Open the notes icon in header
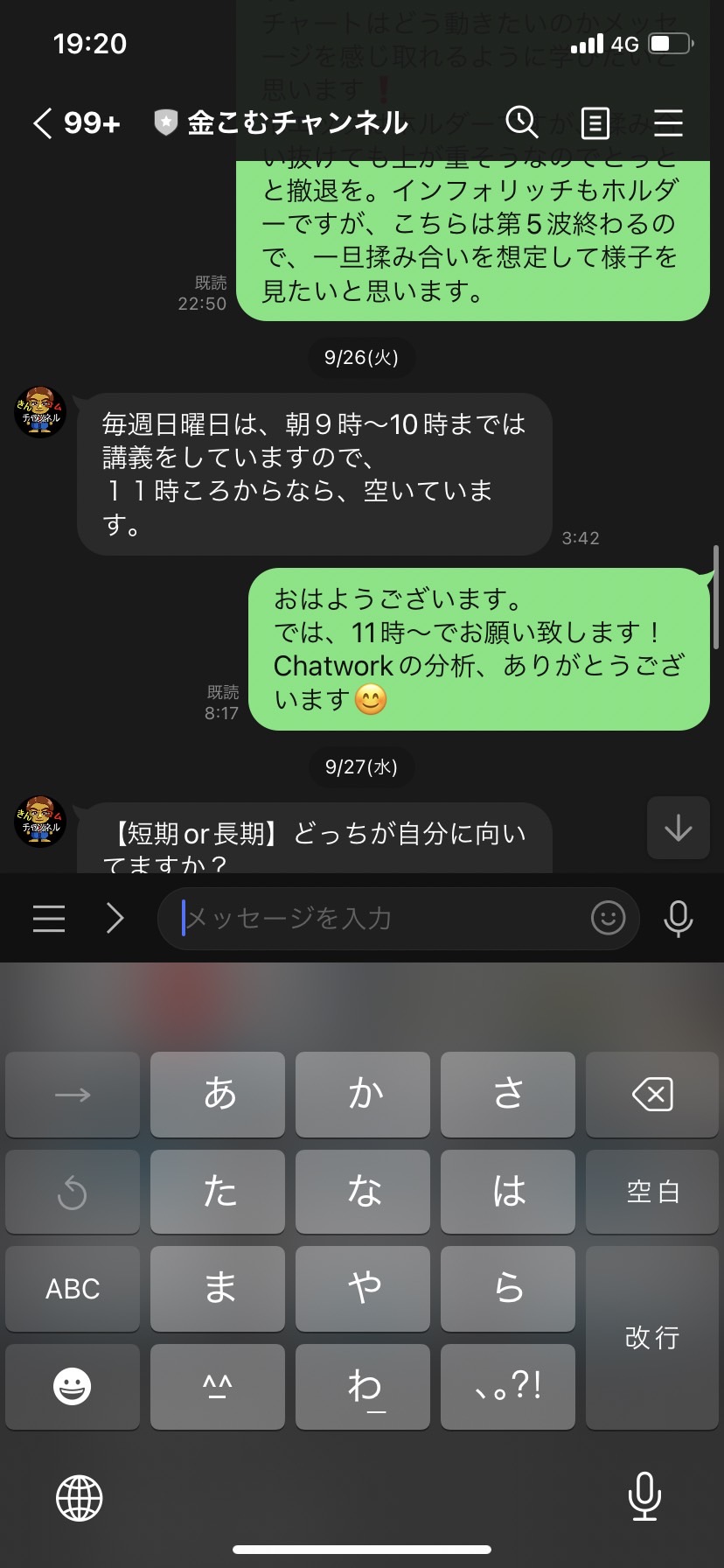The width and height of the screenshot is (724, 1568). [595, 123]
